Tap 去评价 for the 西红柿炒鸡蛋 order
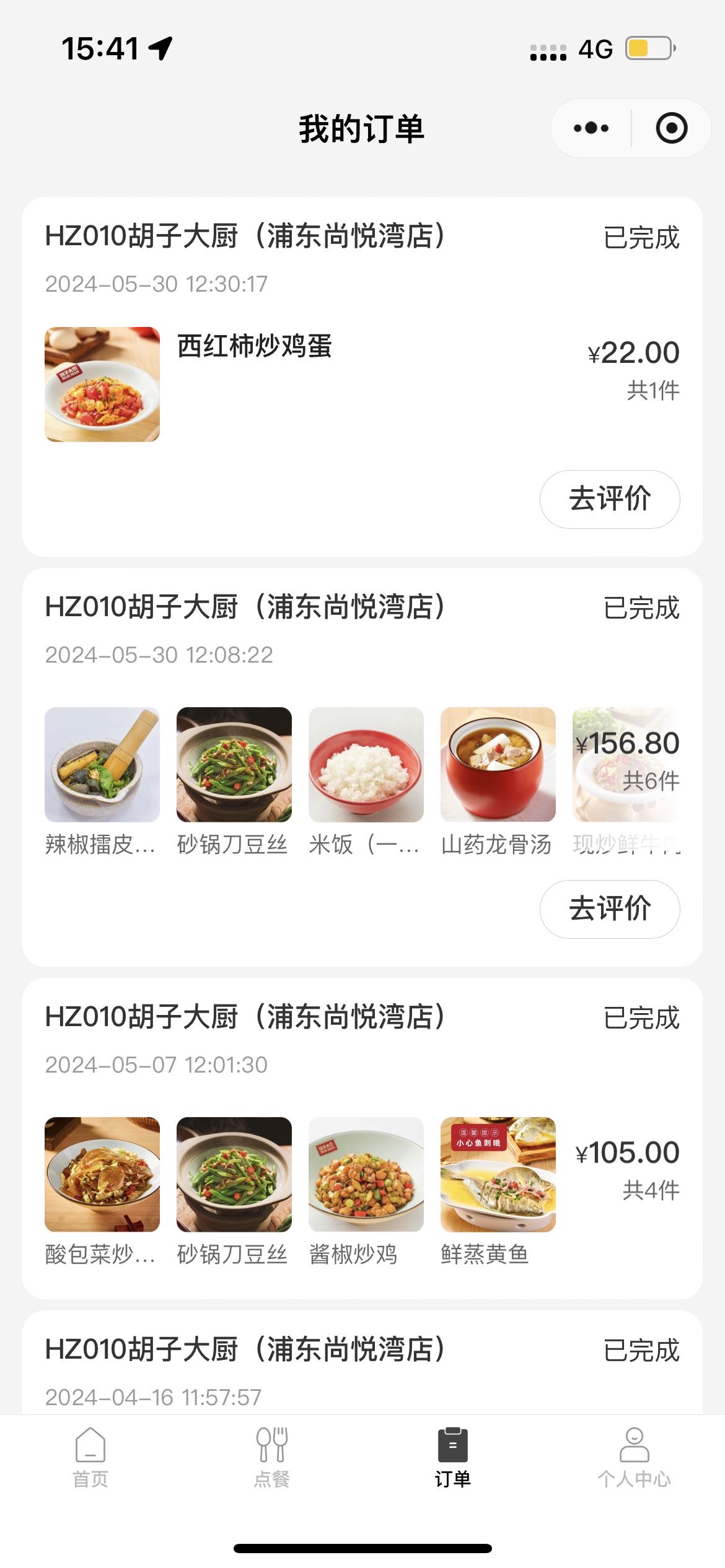This screenshot has width=725, height=1568. pos(610,499)
